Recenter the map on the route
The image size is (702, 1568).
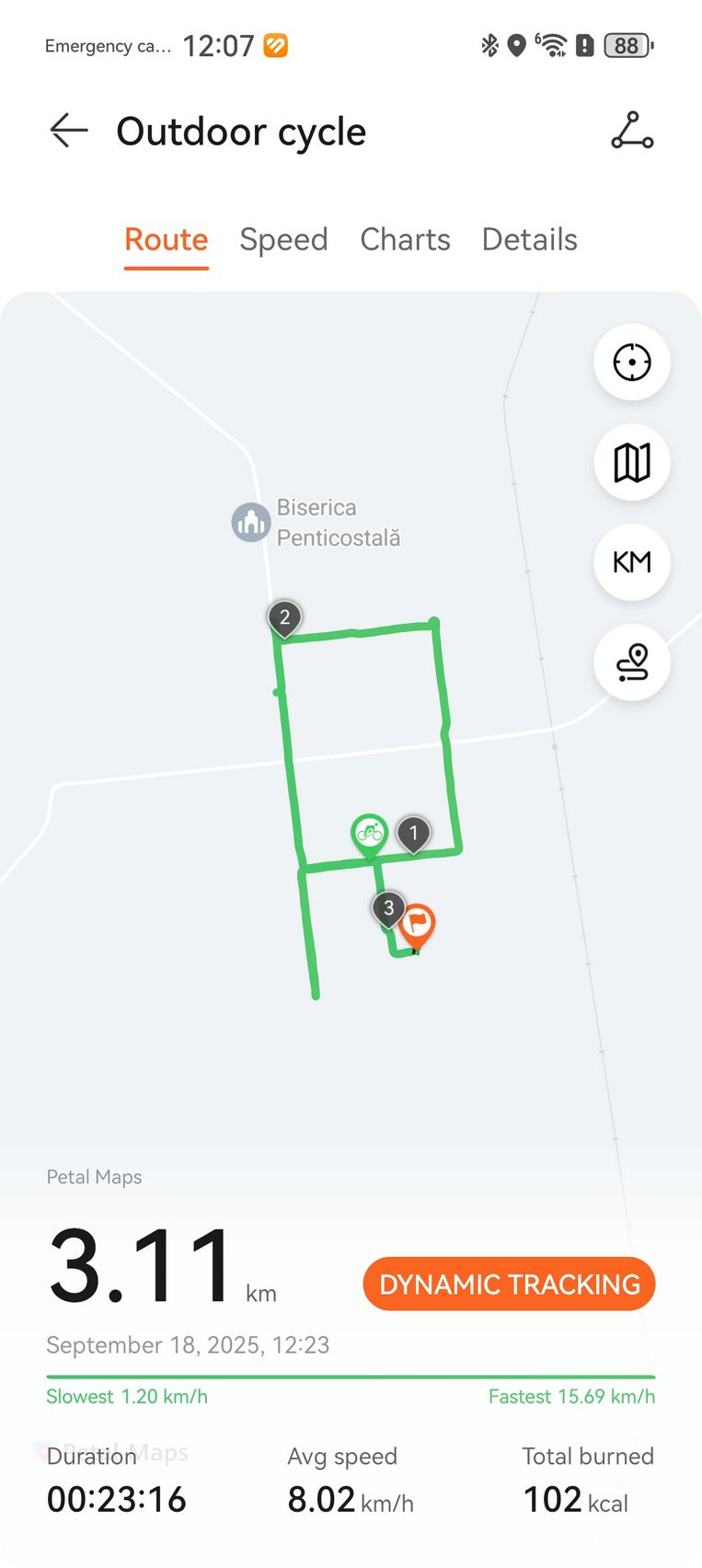coord(632,362)
